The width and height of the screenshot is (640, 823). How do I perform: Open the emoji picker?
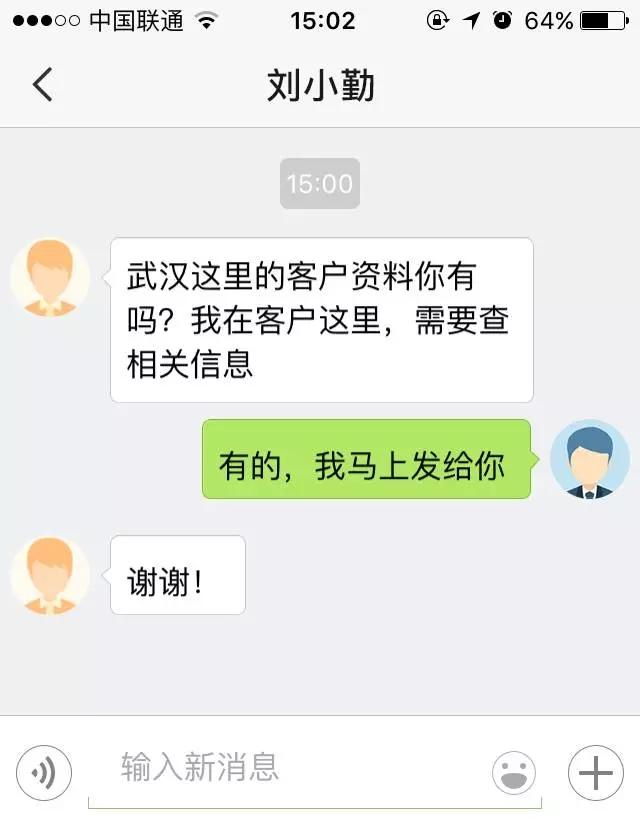click(x=514, y=772)
